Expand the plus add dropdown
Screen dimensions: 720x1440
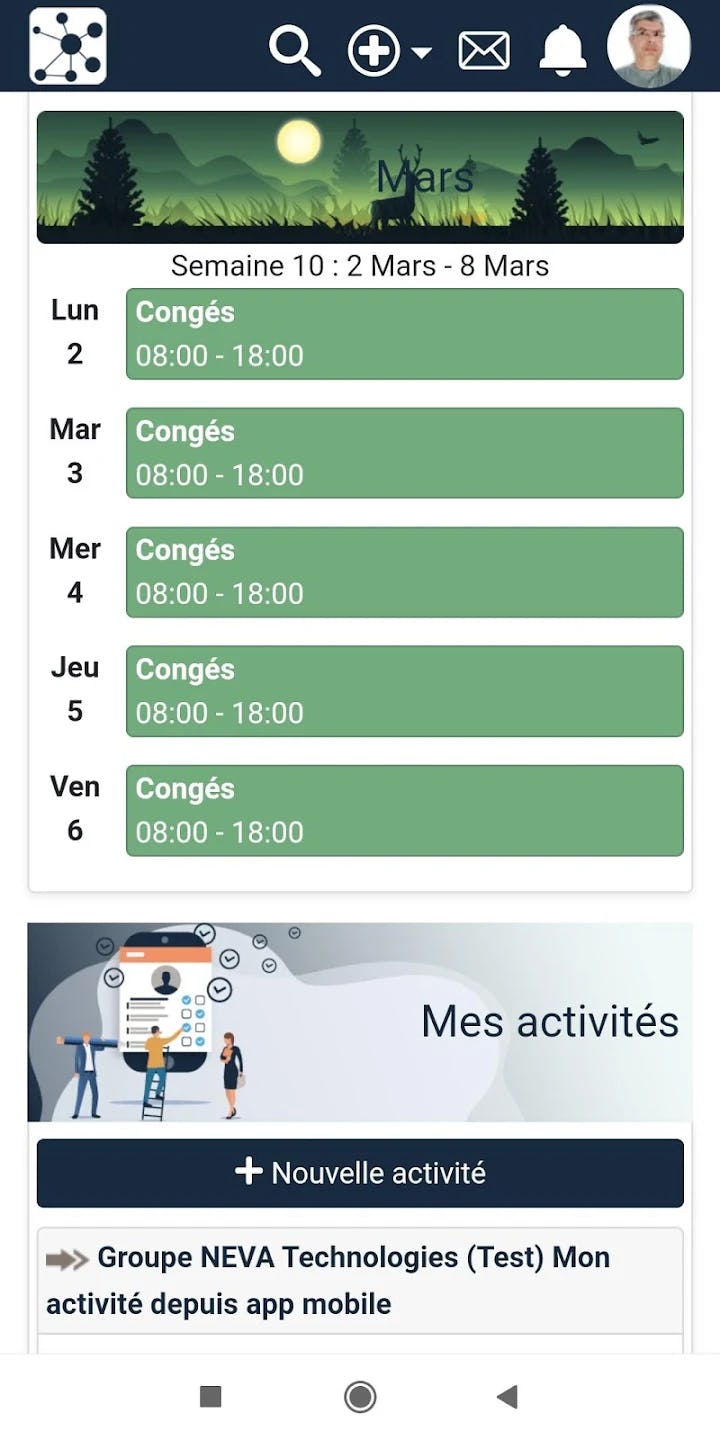click(388, 50)
